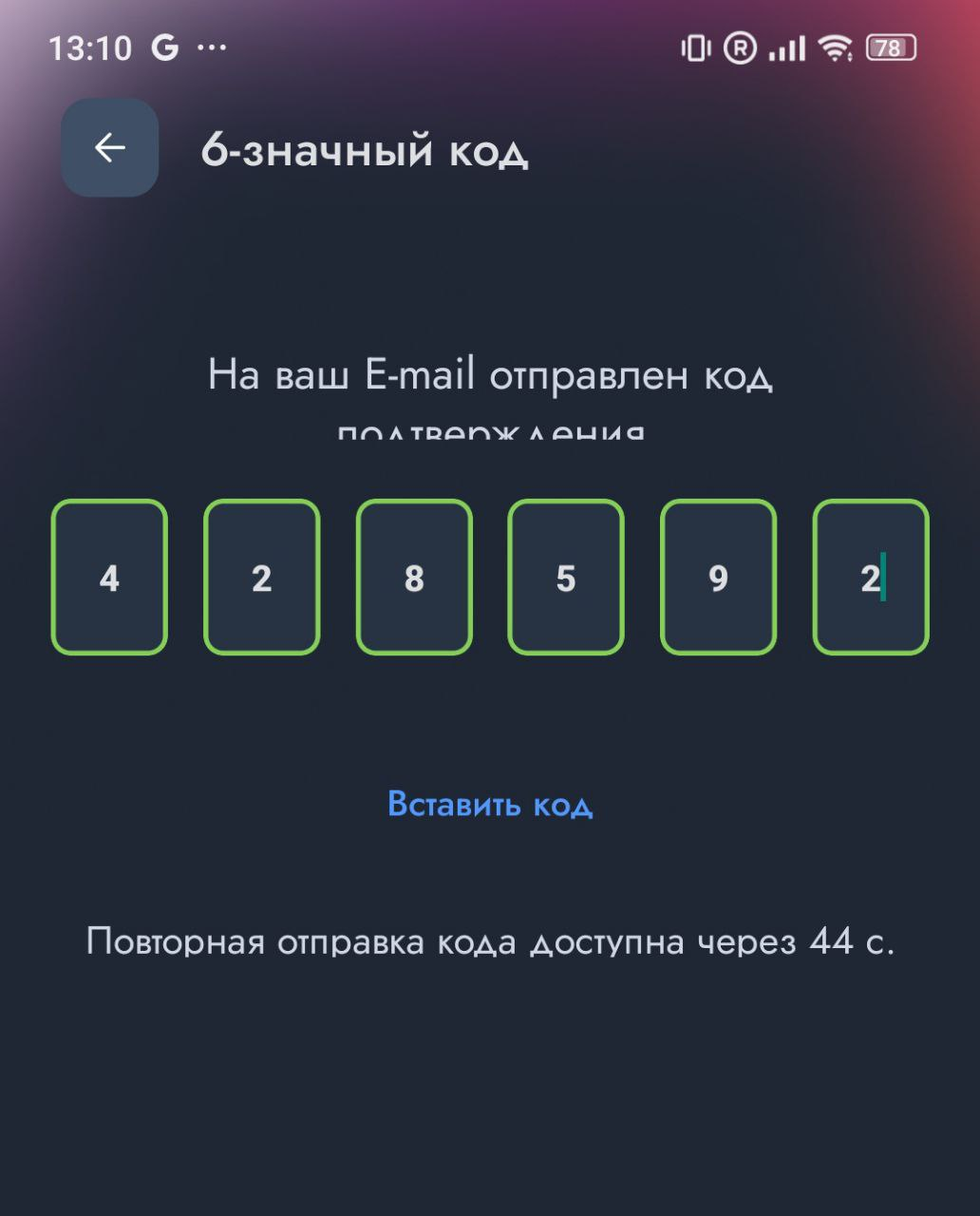Go back using the arrow button
Screen dimensions: 980x1216
pyautogui.click(x=110, y=148)
